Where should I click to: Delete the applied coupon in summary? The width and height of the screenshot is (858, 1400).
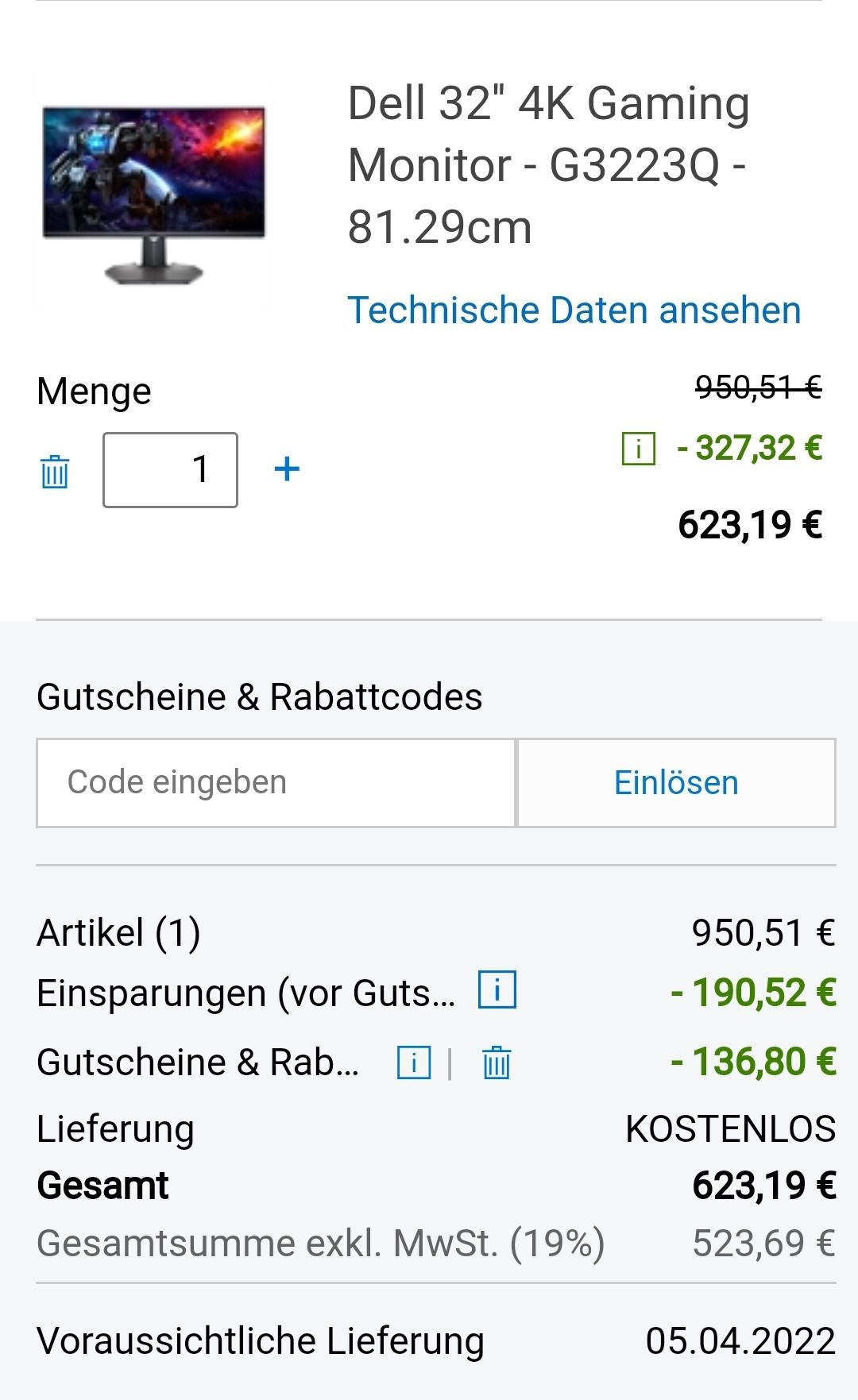point(497,1063)
